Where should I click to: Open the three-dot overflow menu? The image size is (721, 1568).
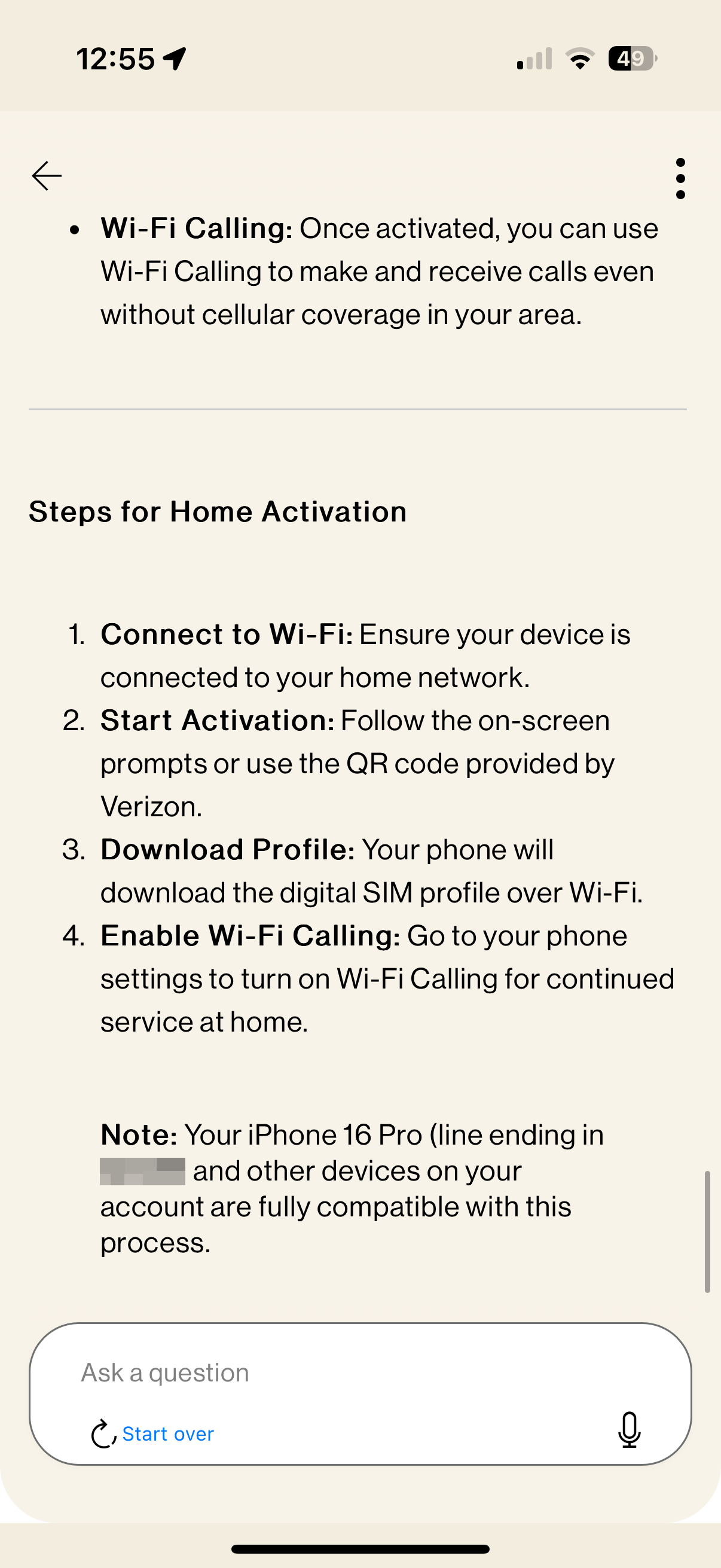tap(680, 178)
